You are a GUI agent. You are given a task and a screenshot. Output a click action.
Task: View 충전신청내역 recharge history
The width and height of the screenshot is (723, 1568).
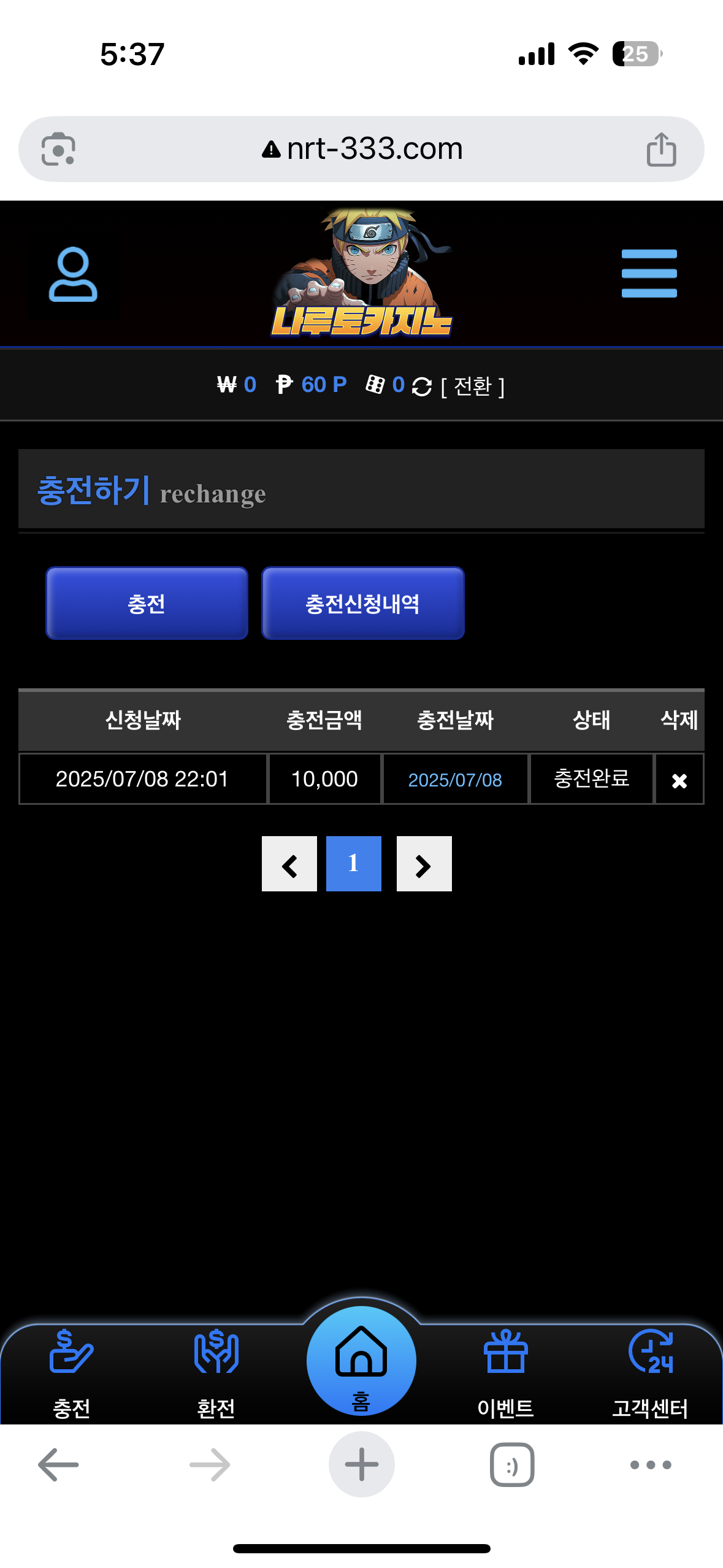[x=362, y=604]
